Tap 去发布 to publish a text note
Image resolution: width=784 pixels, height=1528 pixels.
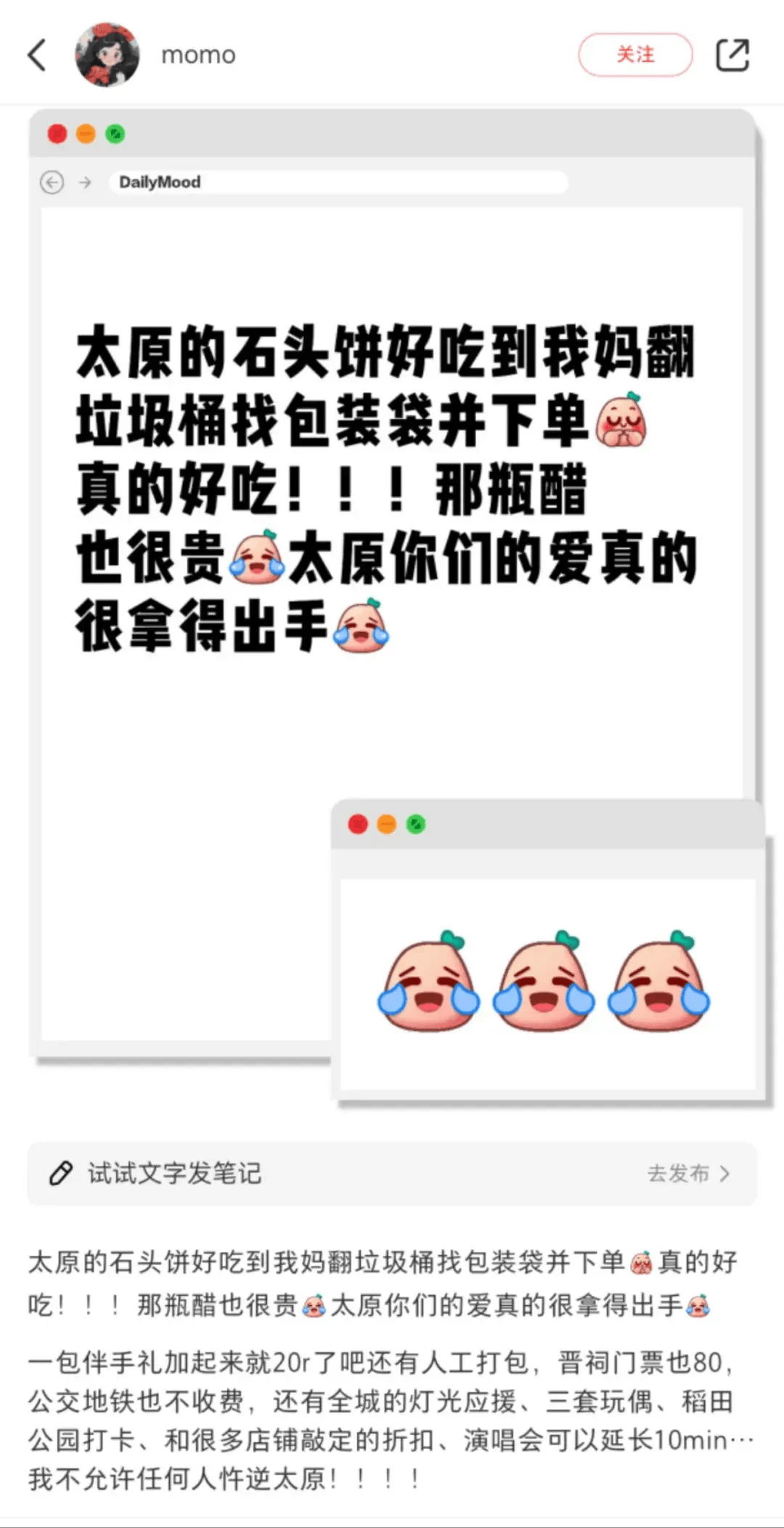coord(688,1174)
